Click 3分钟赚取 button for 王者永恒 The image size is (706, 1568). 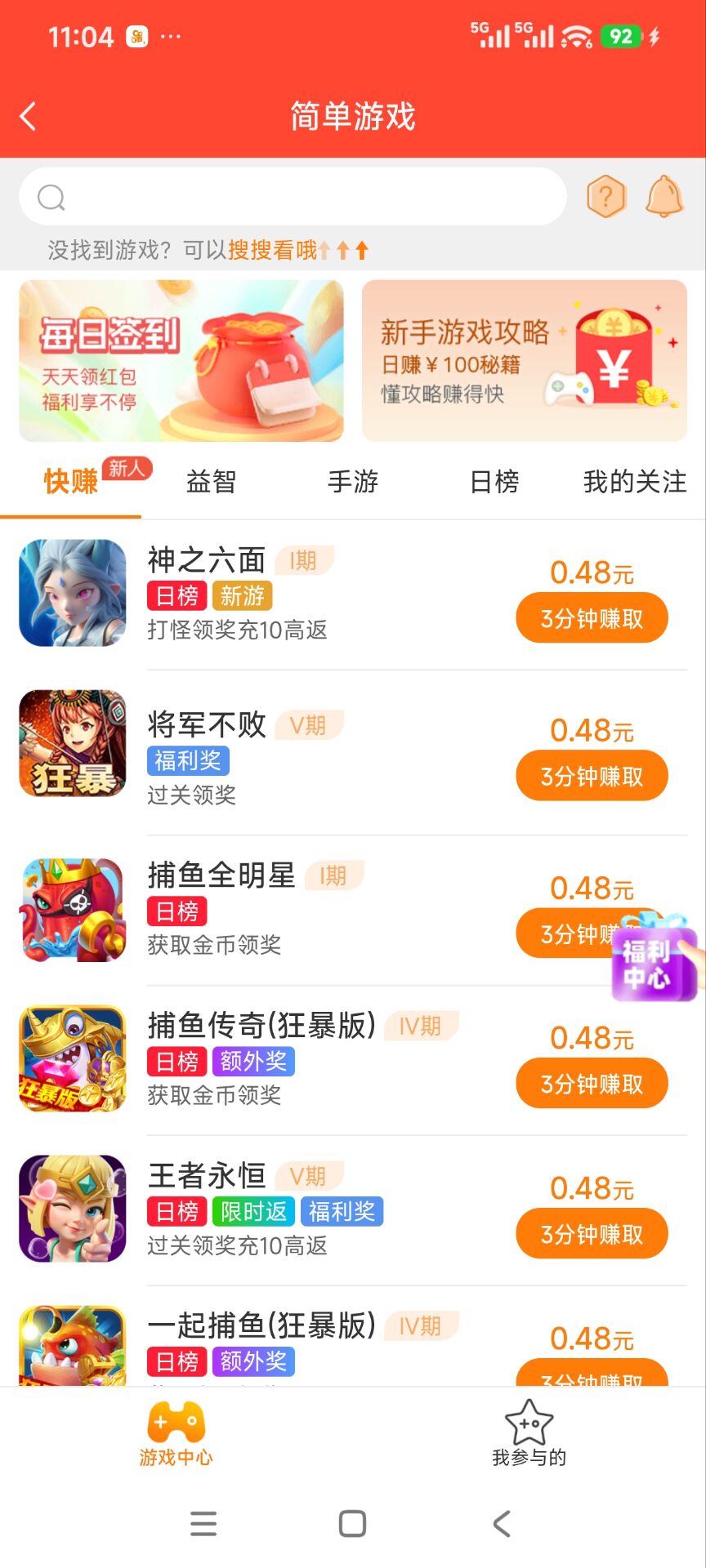[x=592, y=1233]
